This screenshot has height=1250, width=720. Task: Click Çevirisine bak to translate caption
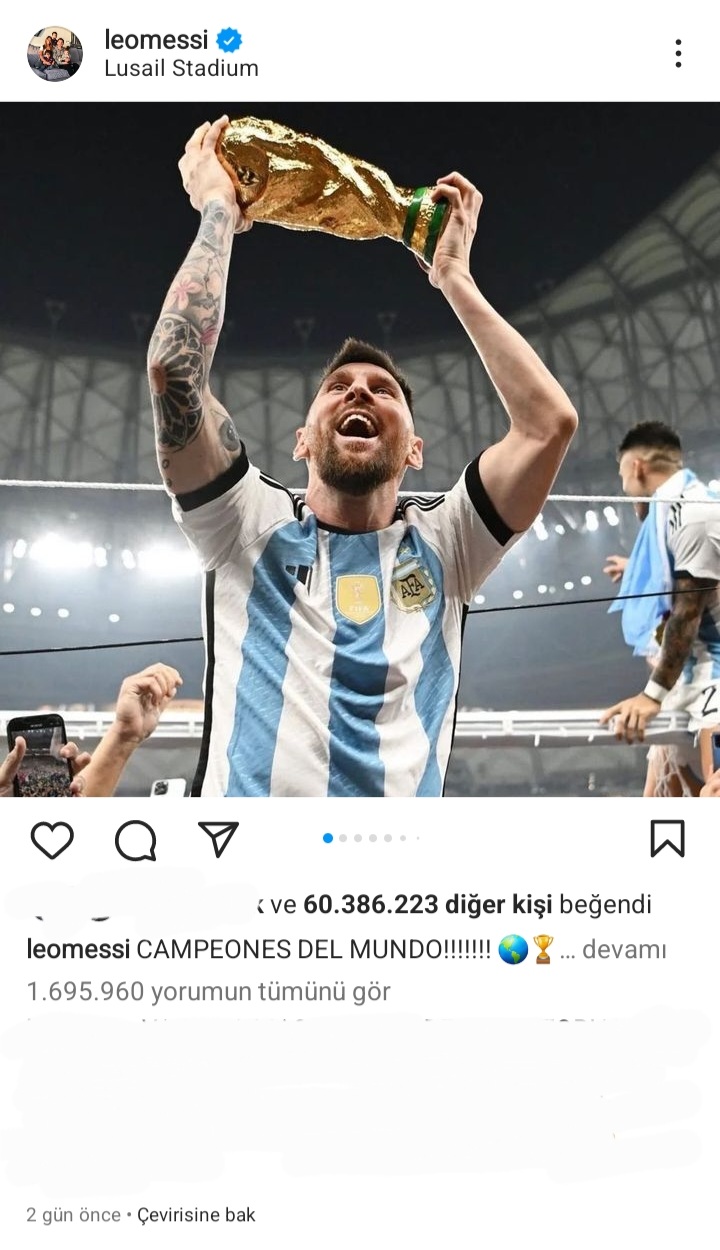[196, 1216]
